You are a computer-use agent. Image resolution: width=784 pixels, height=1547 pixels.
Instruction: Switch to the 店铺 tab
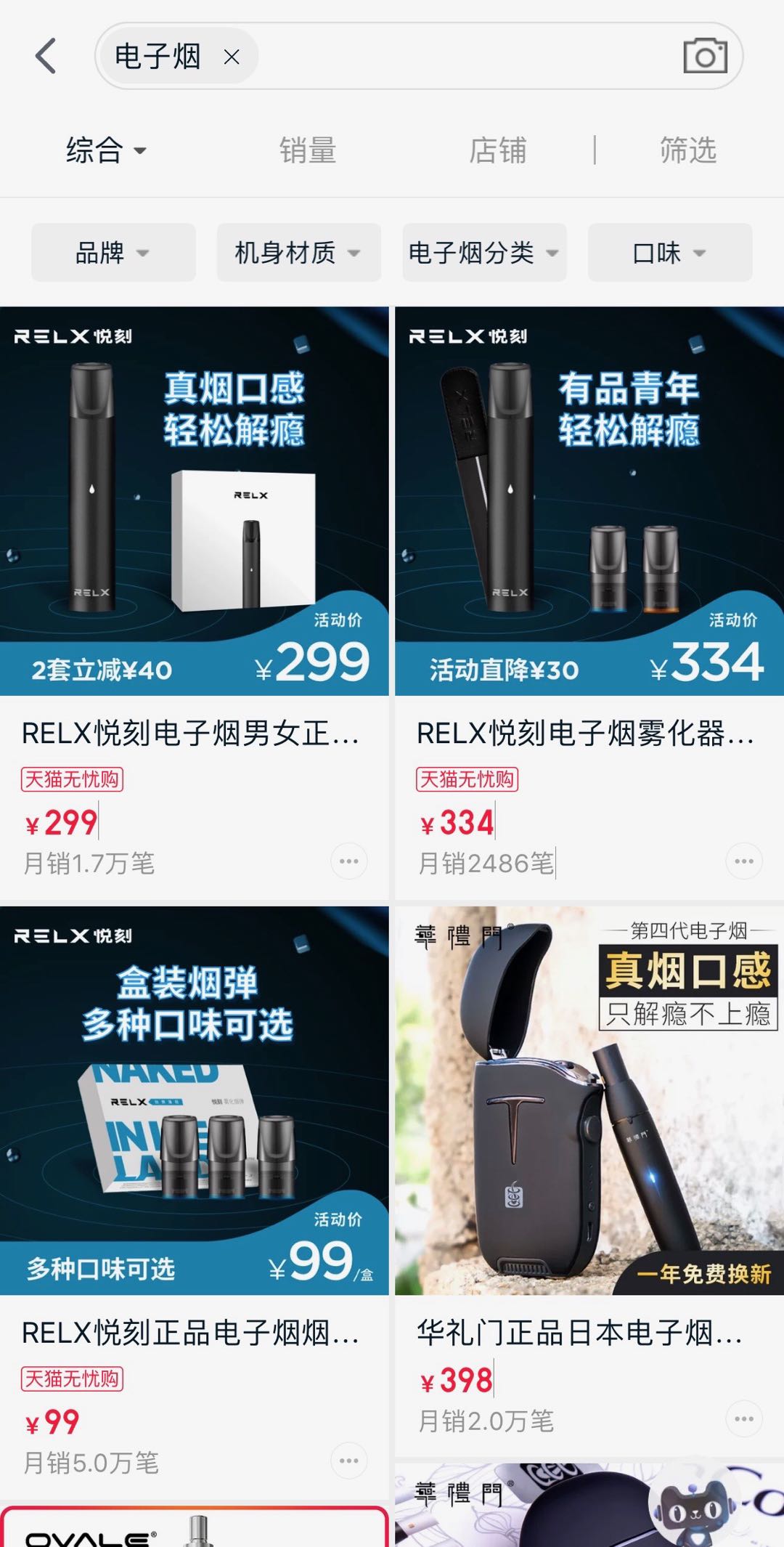pos(497,150)
